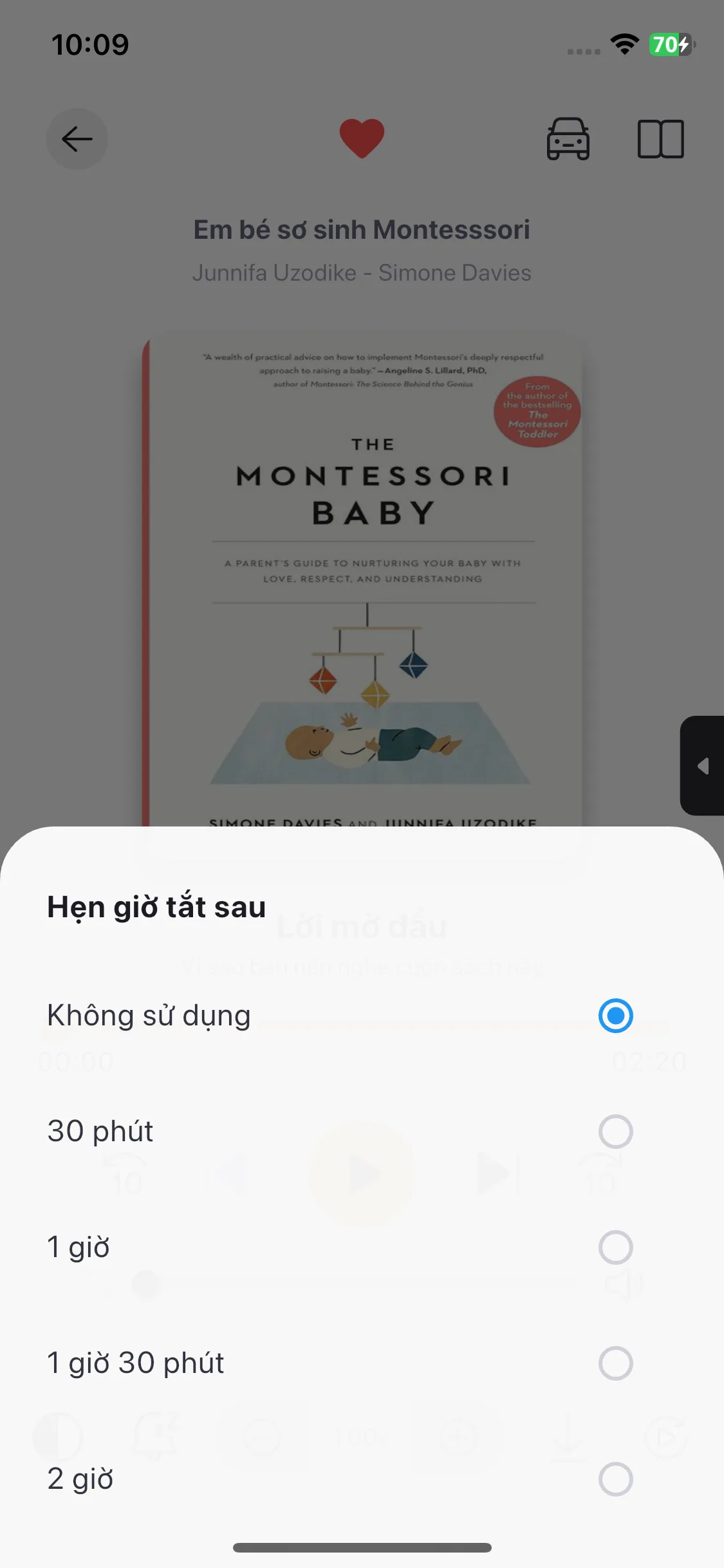Tap the book title Em bé sơ sinh Montesssori
The image size is (724, 1568).
[362, 229]
